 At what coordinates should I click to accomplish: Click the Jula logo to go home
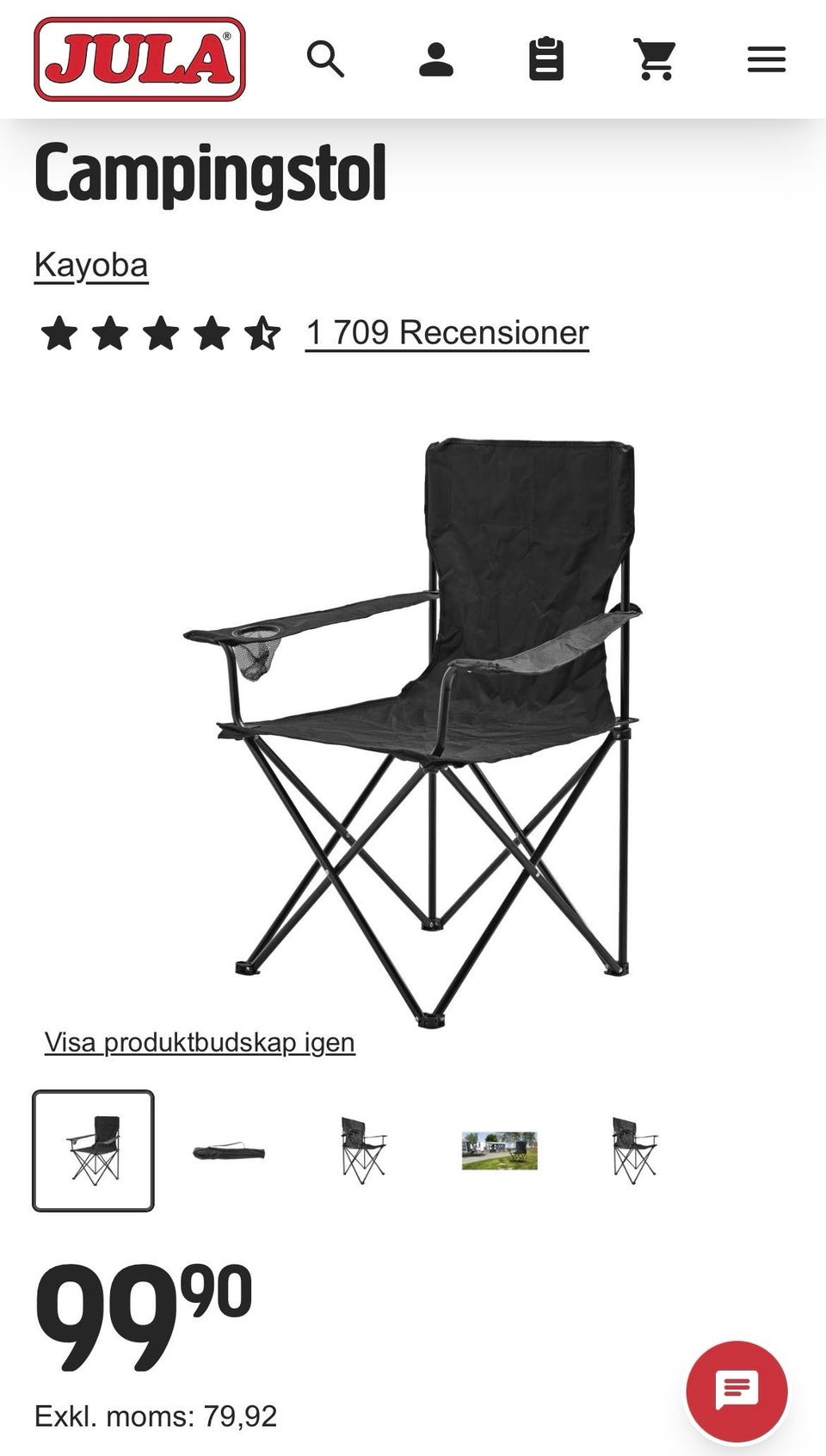point(138,59)
